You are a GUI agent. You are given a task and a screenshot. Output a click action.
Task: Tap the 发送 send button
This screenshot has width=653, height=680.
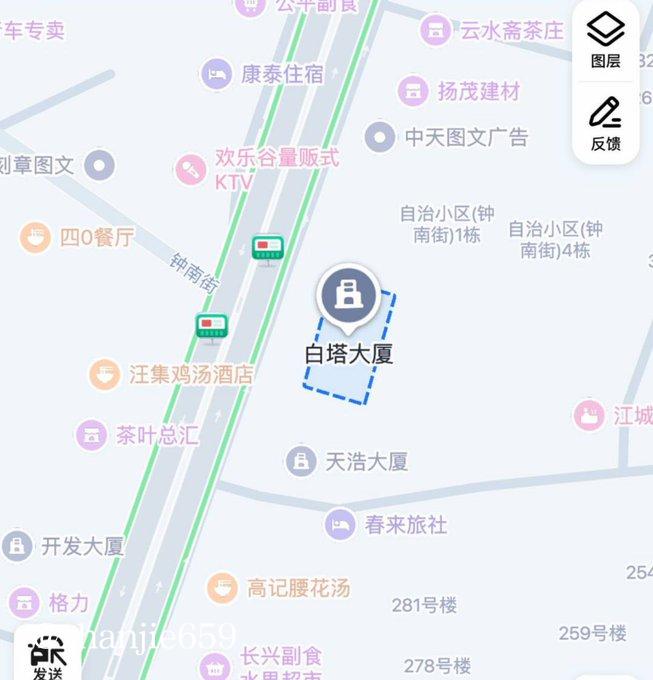coord(46,657)
